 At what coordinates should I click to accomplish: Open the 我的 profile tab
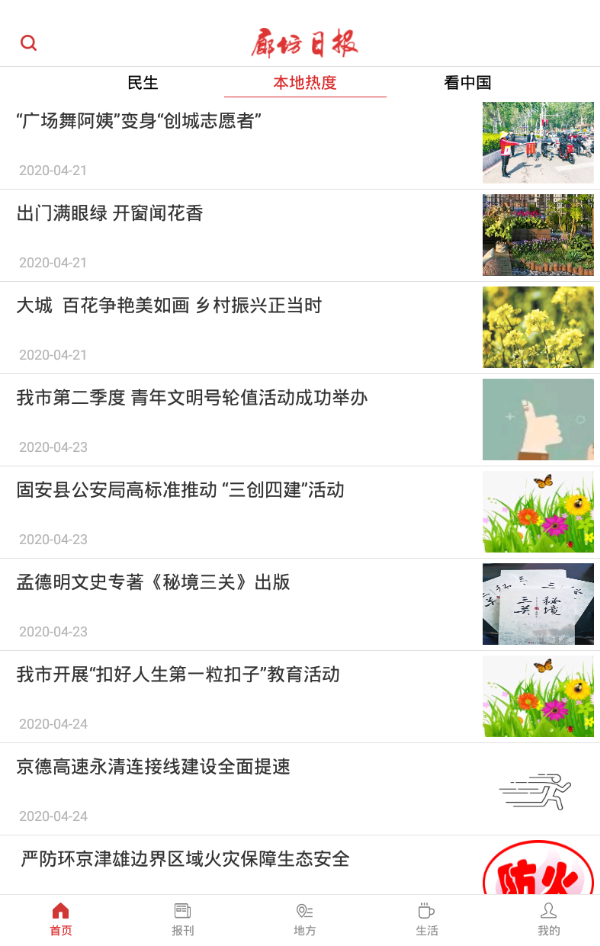point(549,918)
